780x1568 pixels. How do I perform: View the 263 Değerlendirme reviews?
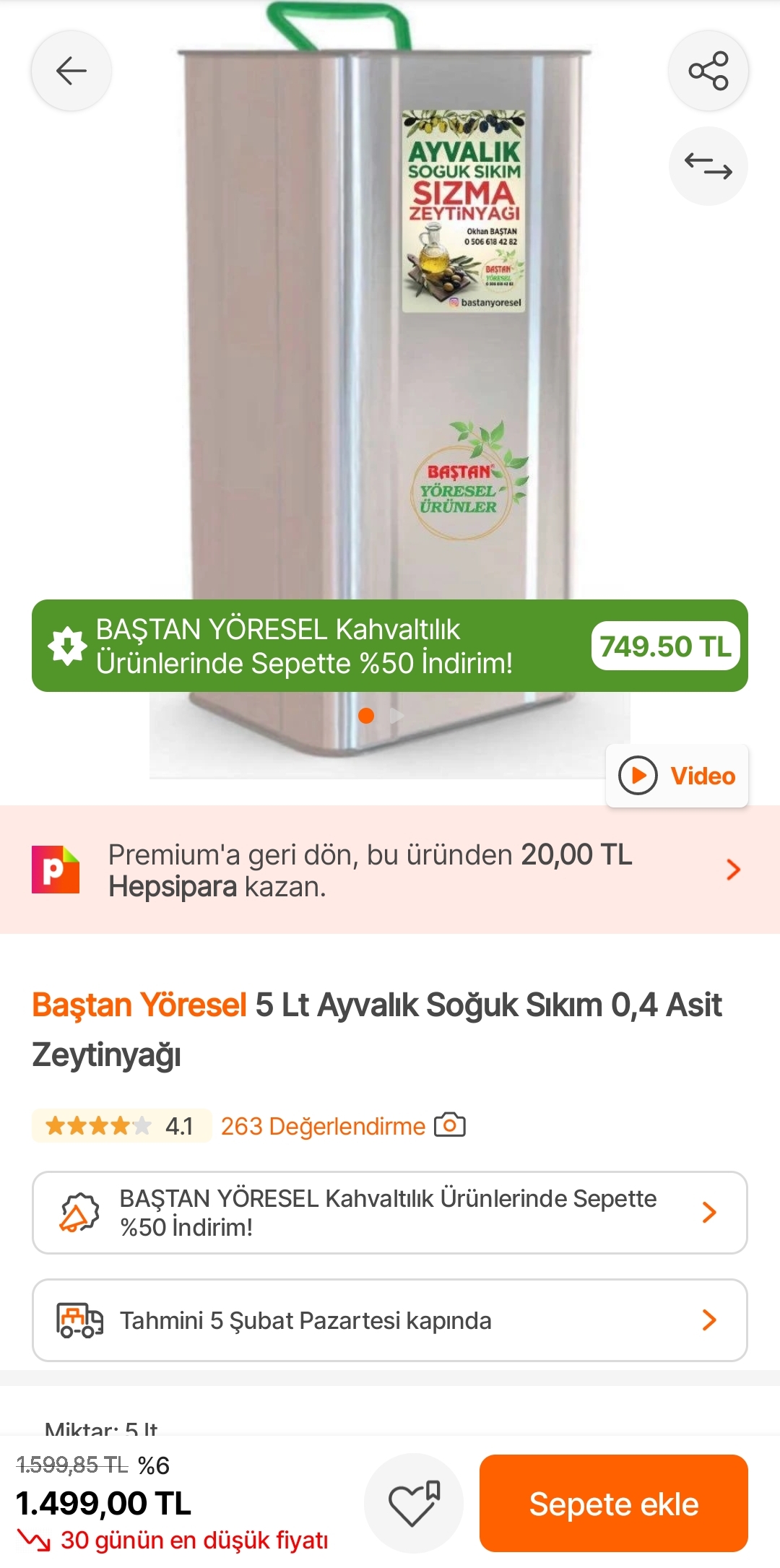tap(323, 1126)
